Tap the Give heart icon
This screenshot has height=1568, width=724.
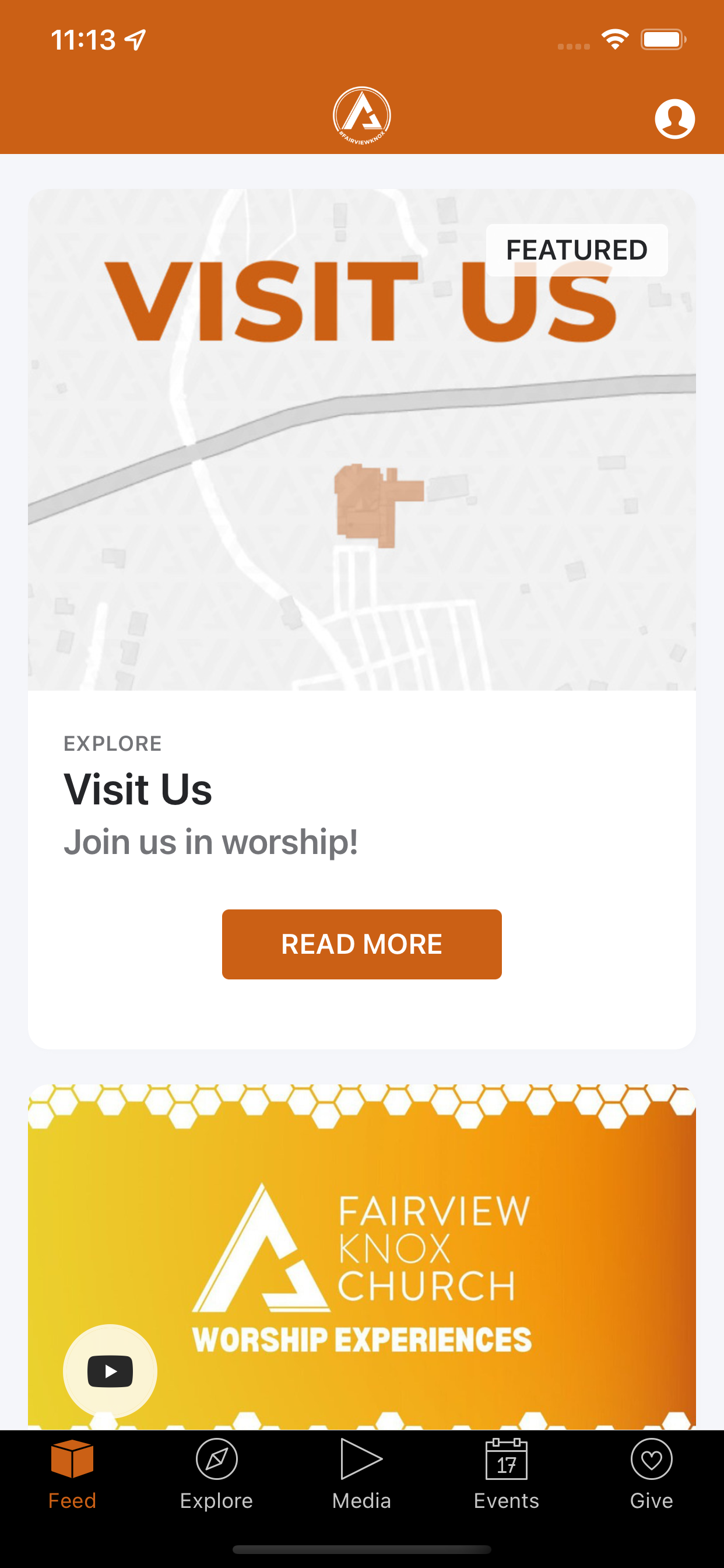651,1459
